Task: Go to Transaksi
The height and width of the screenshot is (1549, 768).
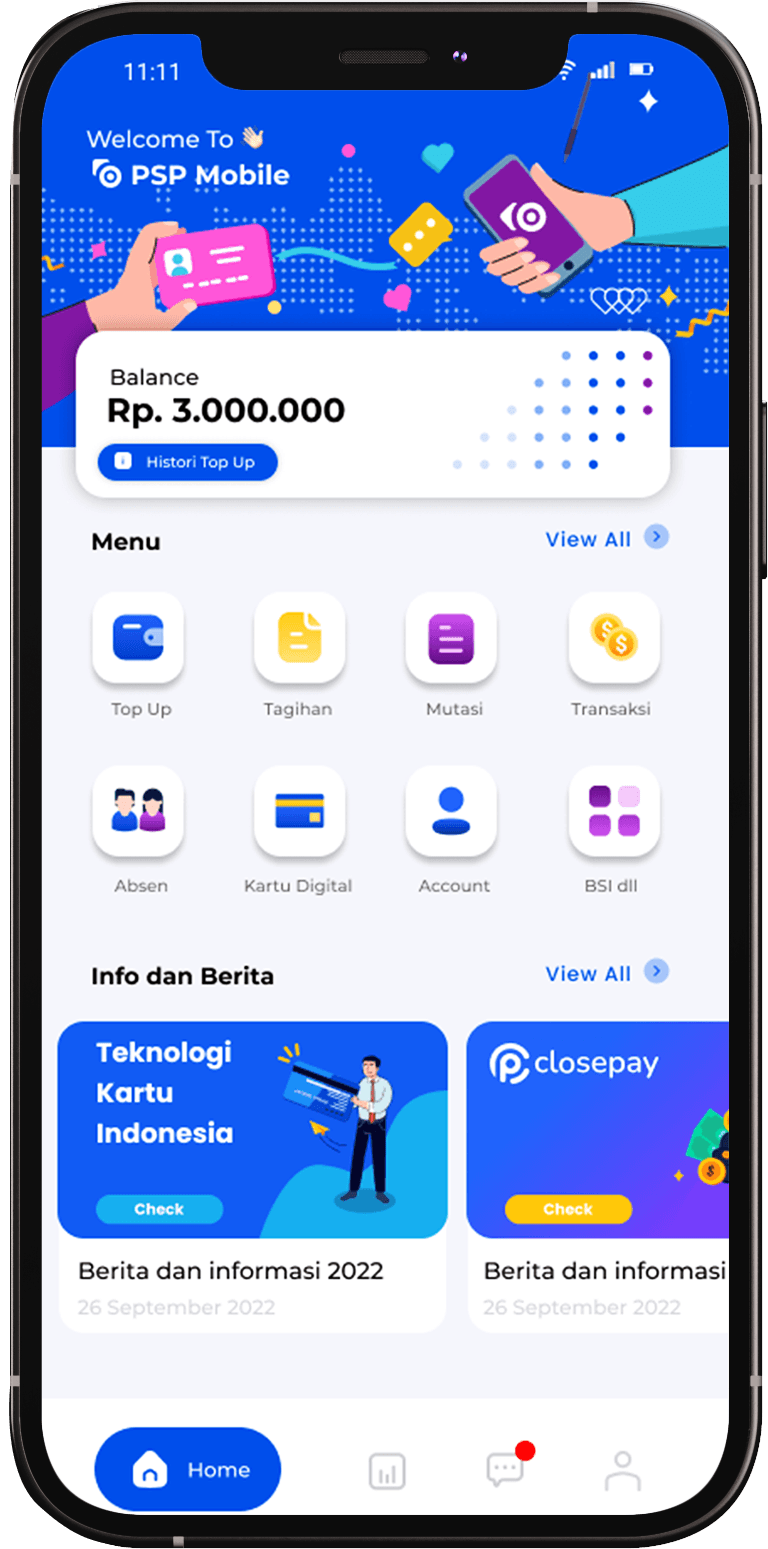Action: pyautogui.click(x=613, y=638)
